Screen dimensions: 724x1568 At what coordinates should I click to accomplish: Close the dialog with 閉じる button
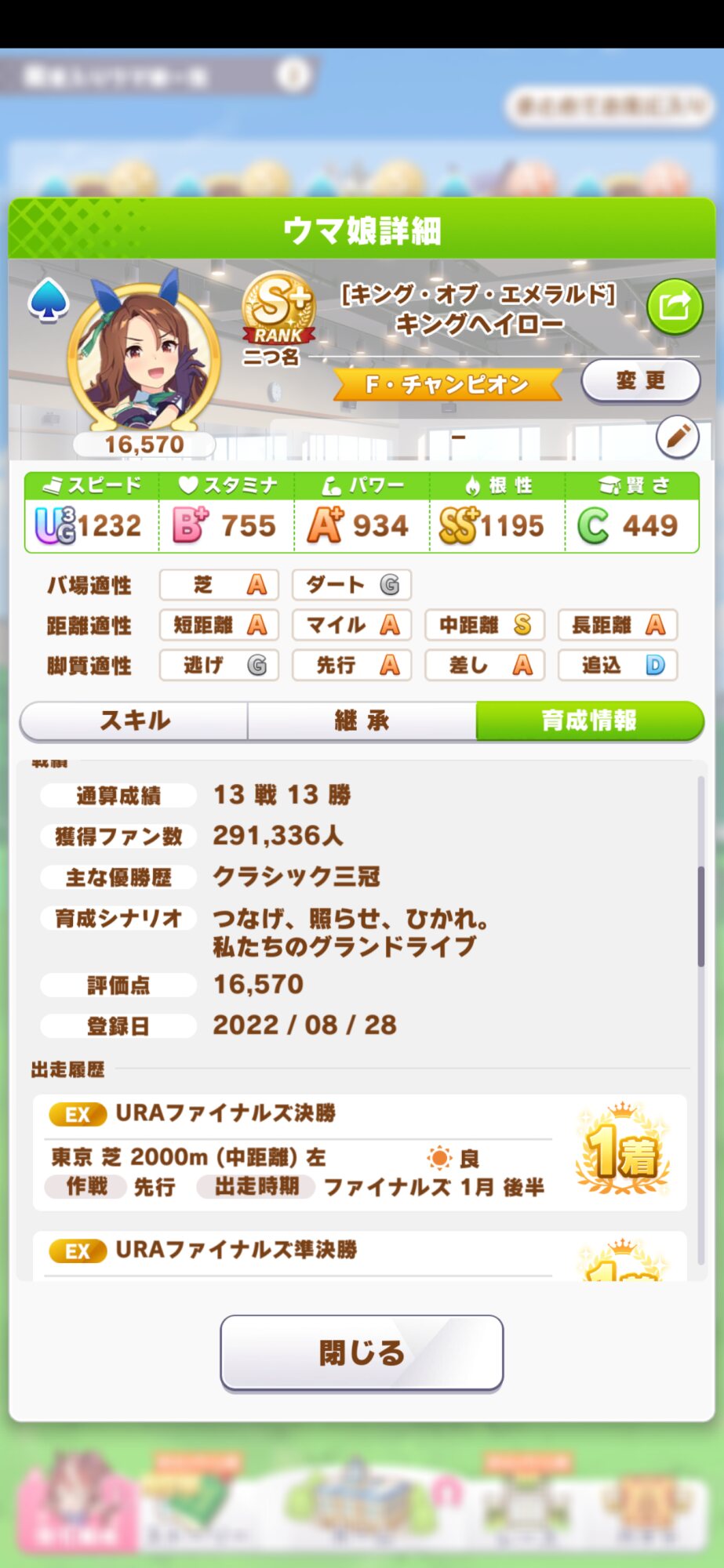[x=362, y=1352]
